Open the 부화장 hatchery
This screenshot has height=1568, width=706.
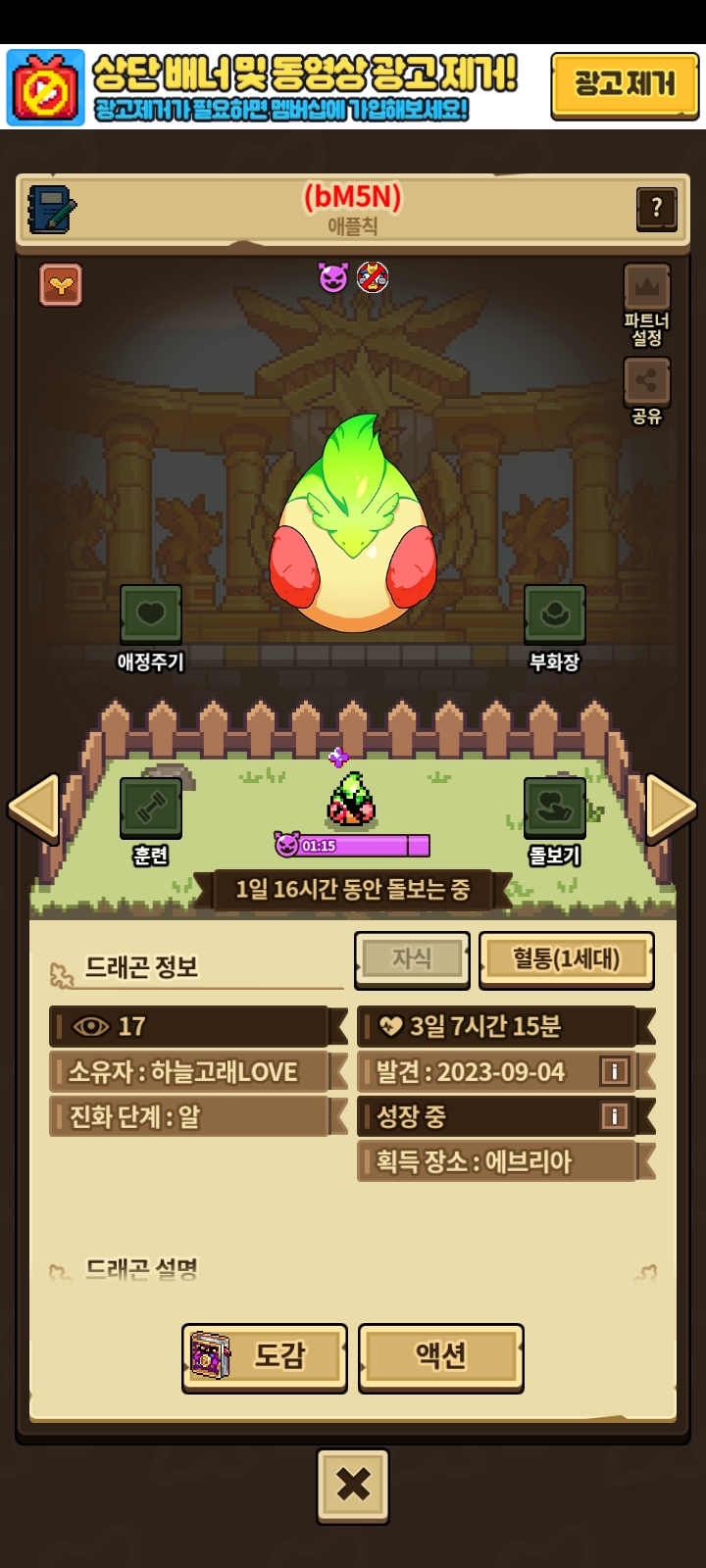[x=554, y=615]
